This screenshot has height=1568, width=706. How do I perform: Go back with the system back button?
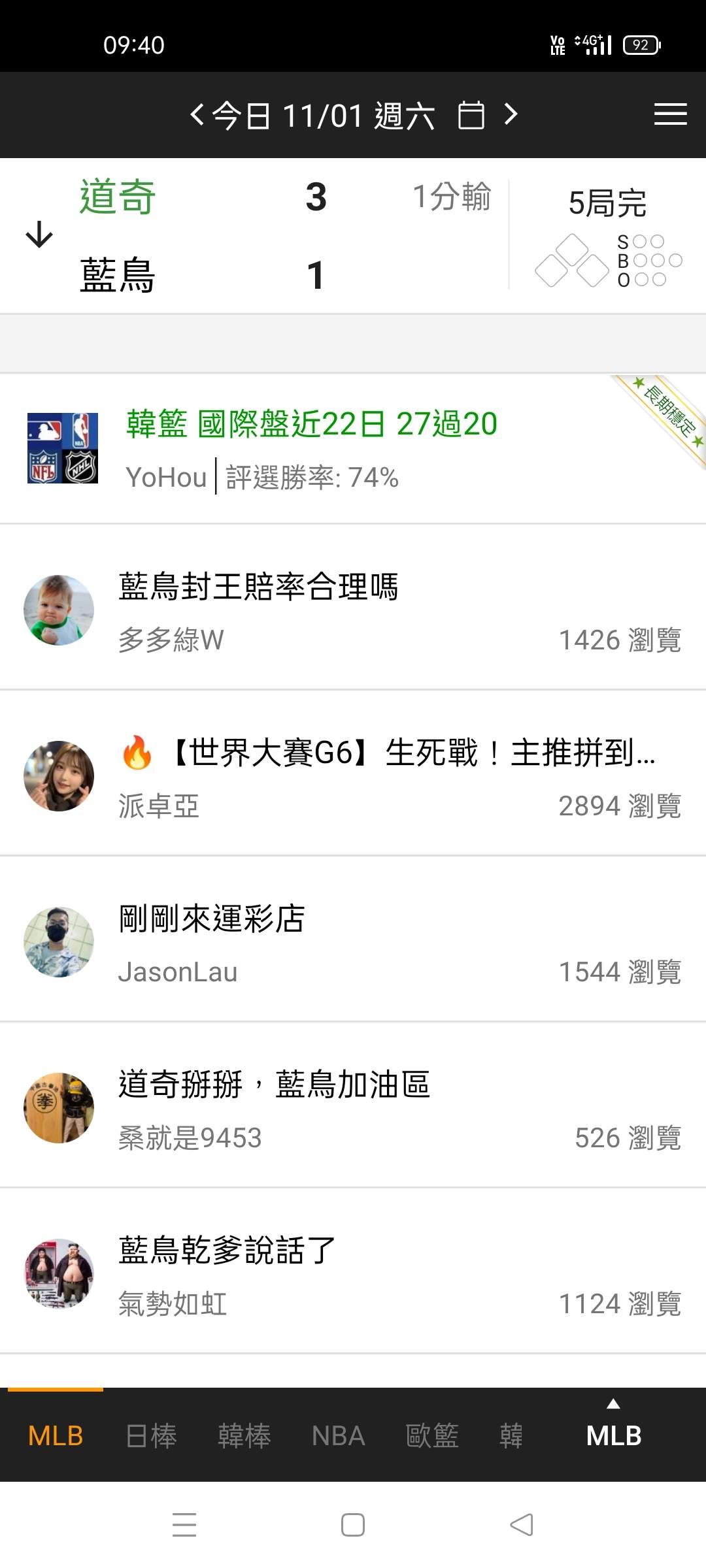(522, 1525)
